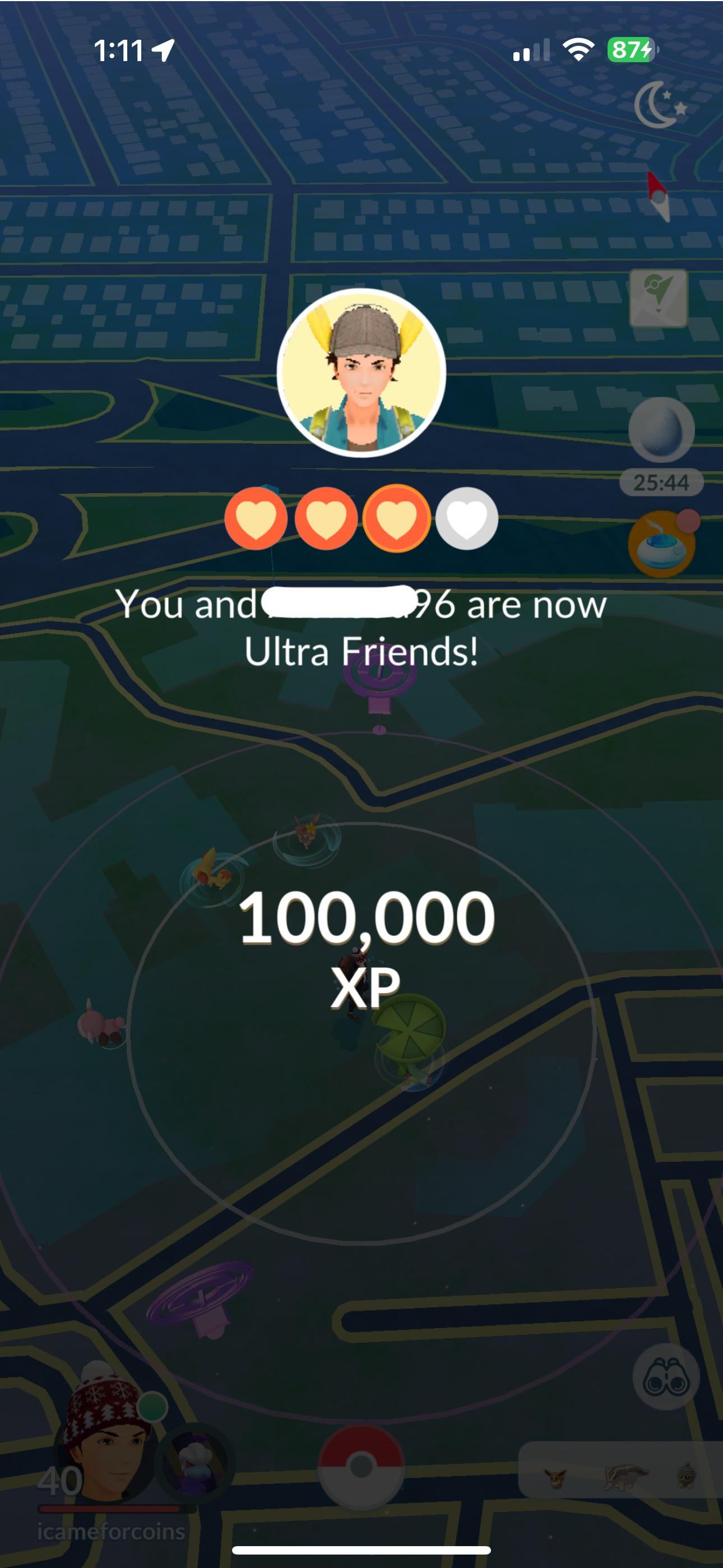Open the routes map button
723x1568 pixels.
(x=658, y=298)
